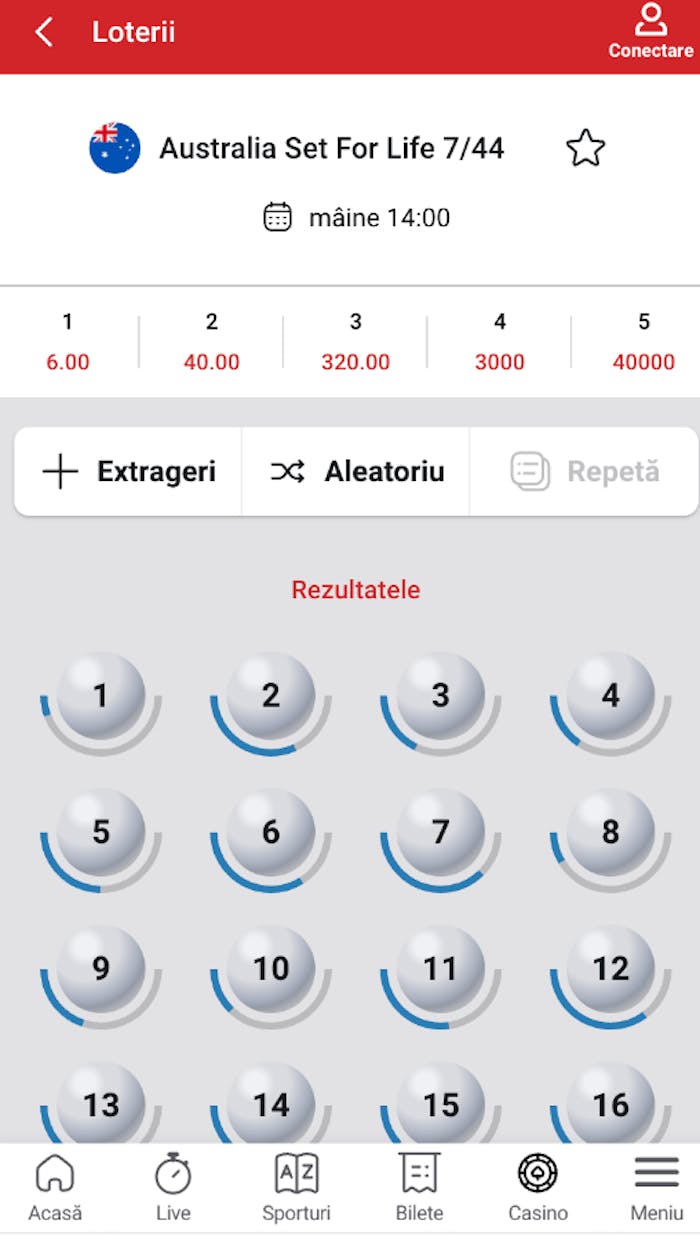Go to the Casino tab
Viewport: 700px width, 1235px height.
click(538, 1188)
